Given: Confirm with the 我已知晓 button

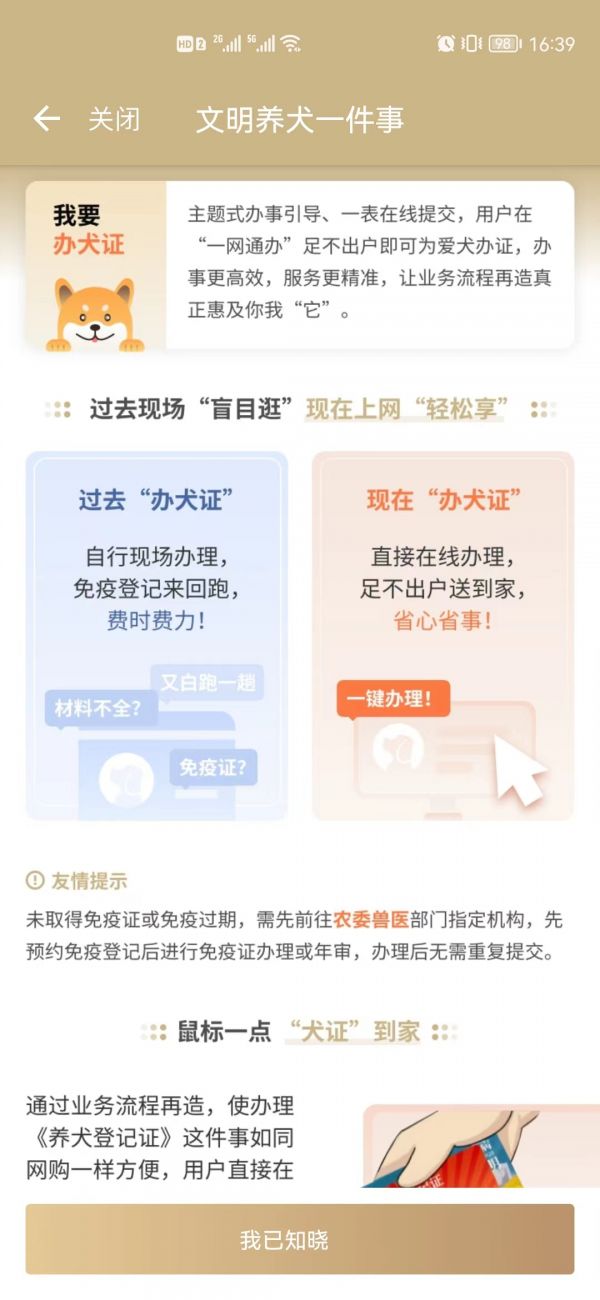Looking at the screenshot, I should [x=299, y=1240].
